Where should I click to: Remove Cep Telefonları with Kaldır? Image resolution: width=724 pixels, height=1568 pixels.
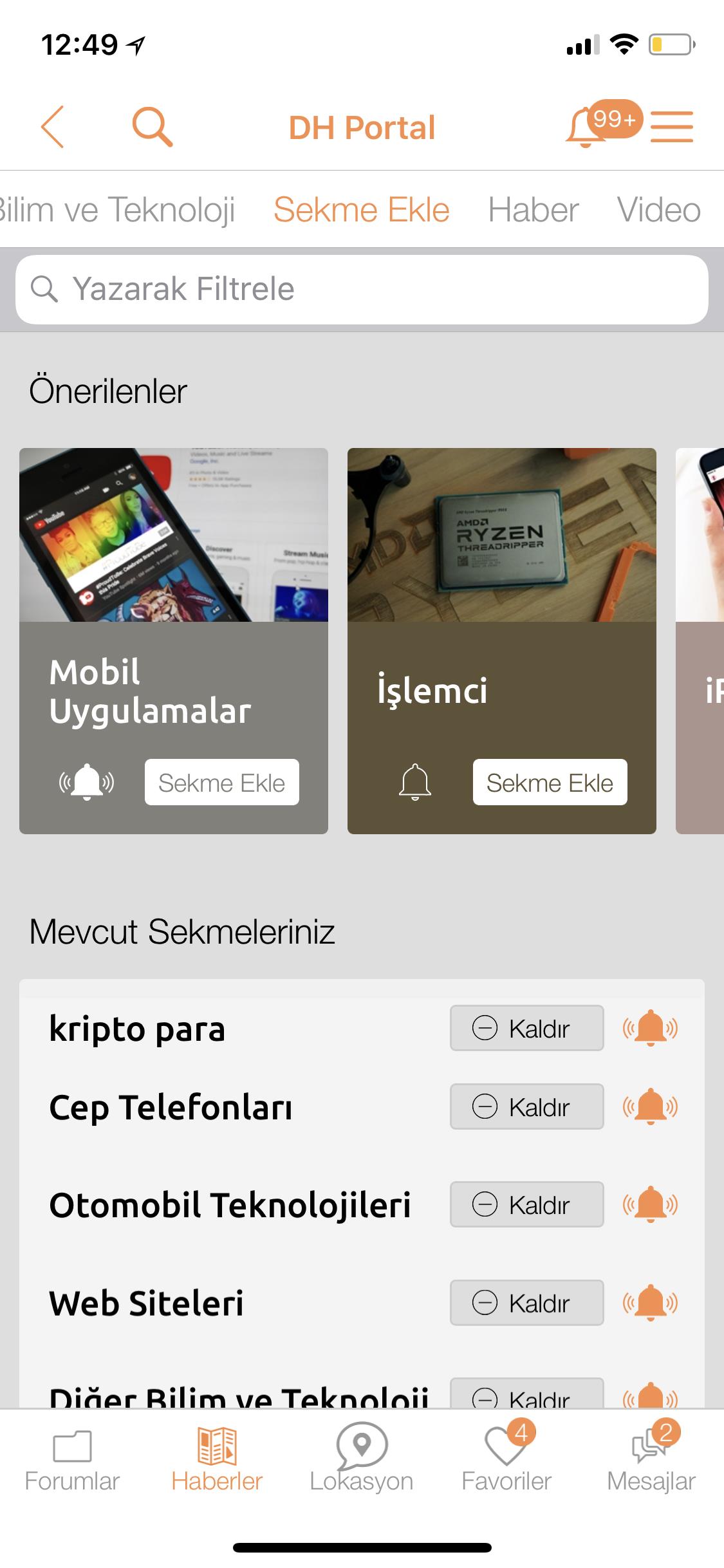(x=526, y=1107)
